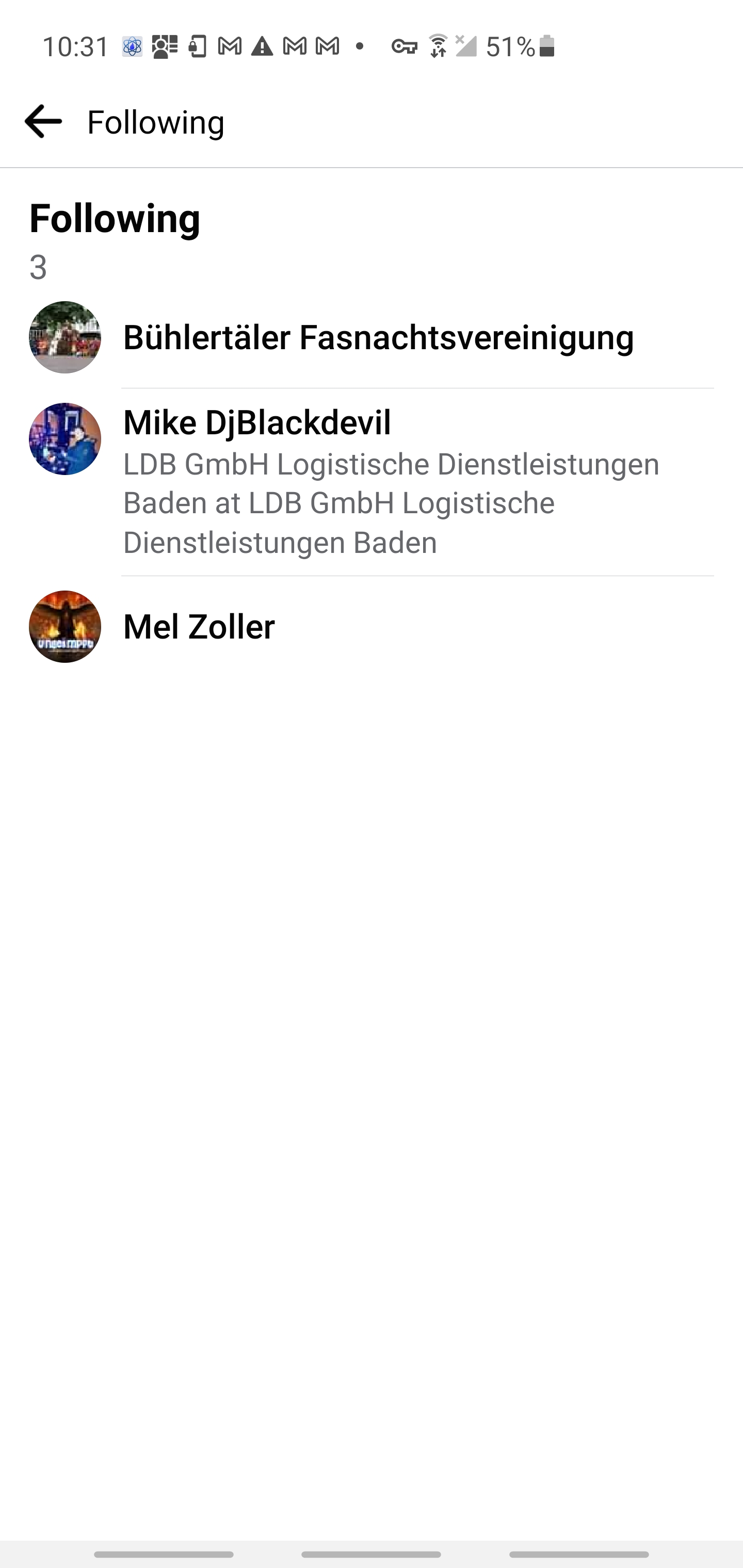Open Bühlertäler Fasnachtsvereinigung page

(378, 338)
